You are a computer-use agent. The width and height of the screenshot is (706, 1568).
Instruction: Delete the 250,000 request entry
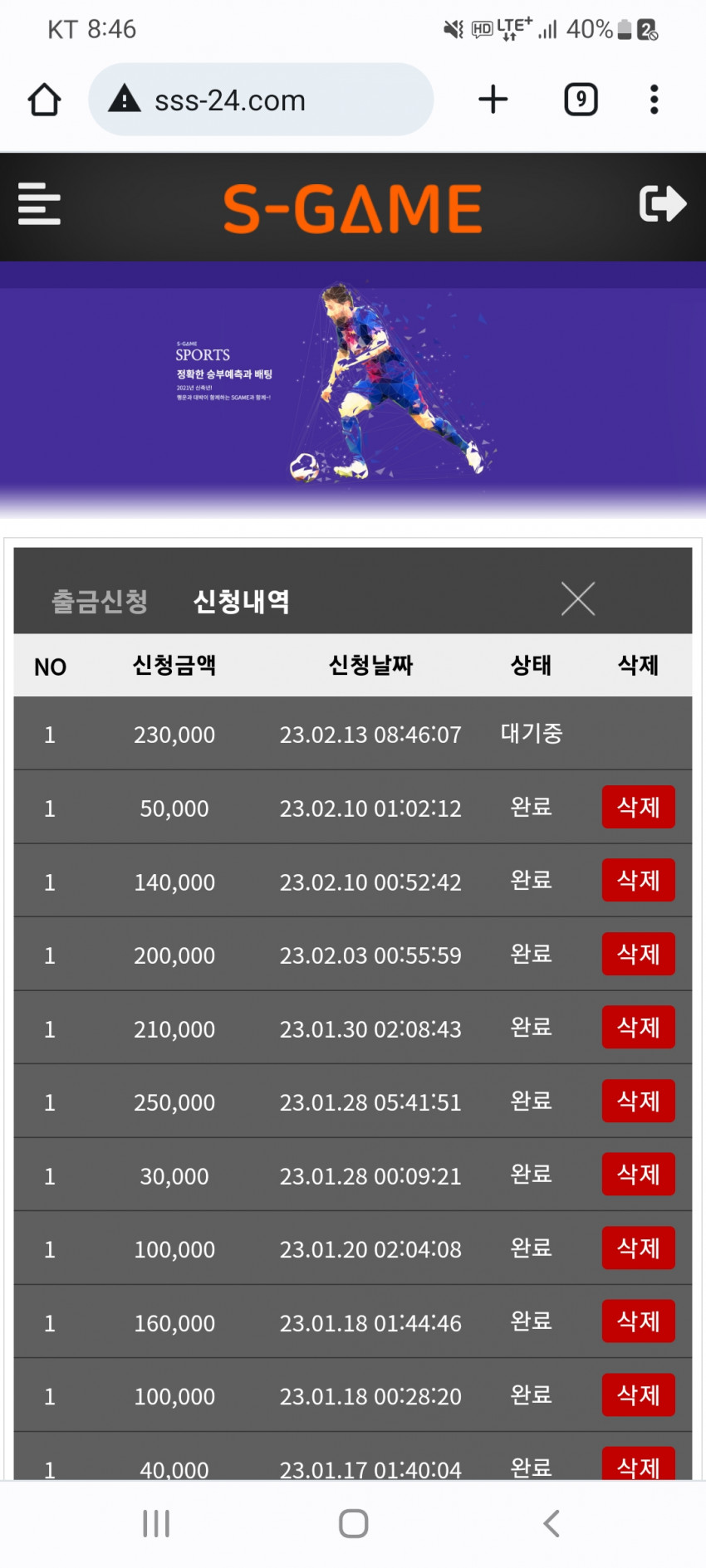(x=638, y=1101)
